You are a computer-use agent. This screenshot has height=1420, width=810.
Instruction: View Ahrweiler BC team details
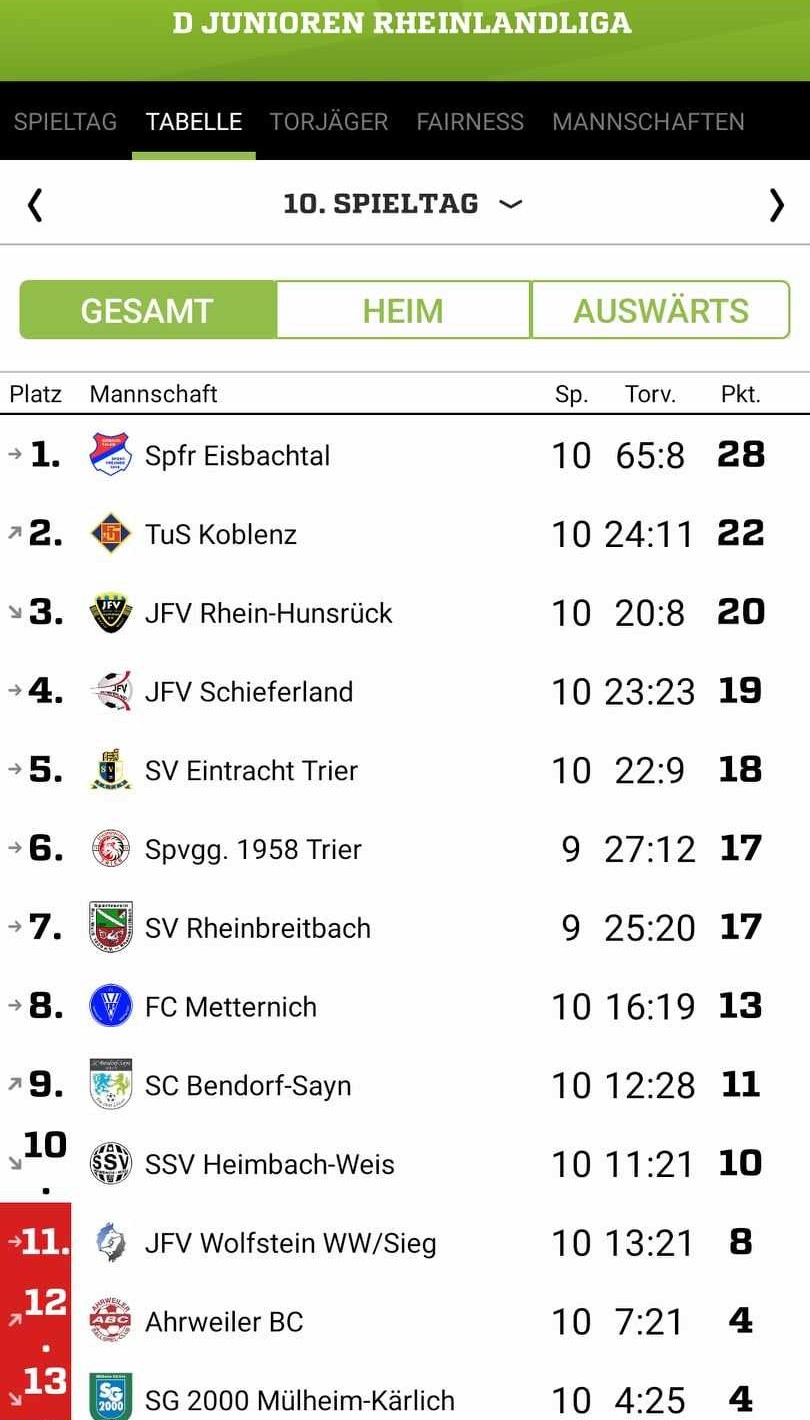[224, 1322]
